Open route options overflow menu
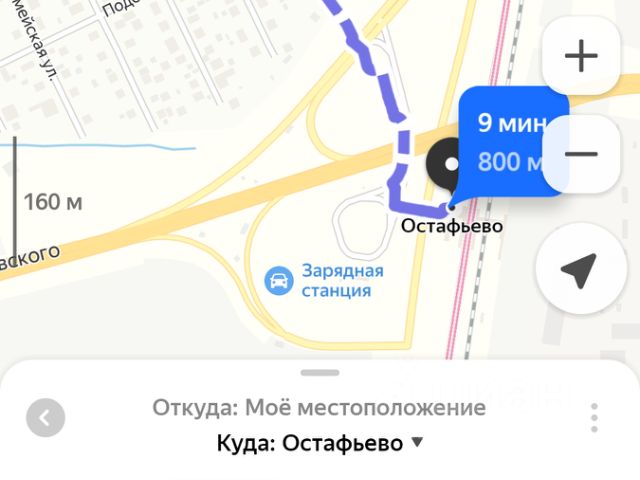This screenshot has width=640, height=480. (x=594, y=418)
